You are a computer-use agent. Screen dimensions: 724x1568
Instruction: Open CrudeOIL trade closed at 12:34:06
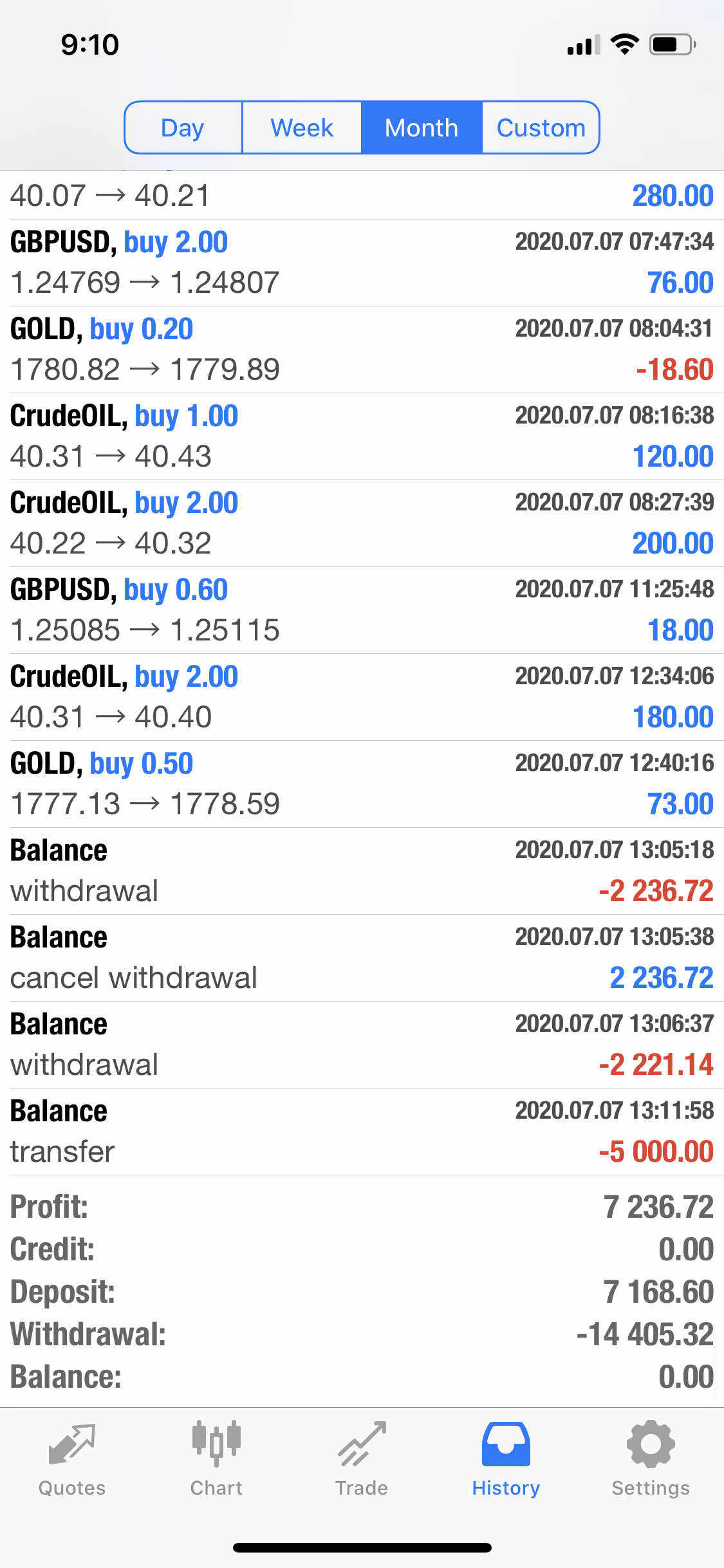tap(362, 697)
